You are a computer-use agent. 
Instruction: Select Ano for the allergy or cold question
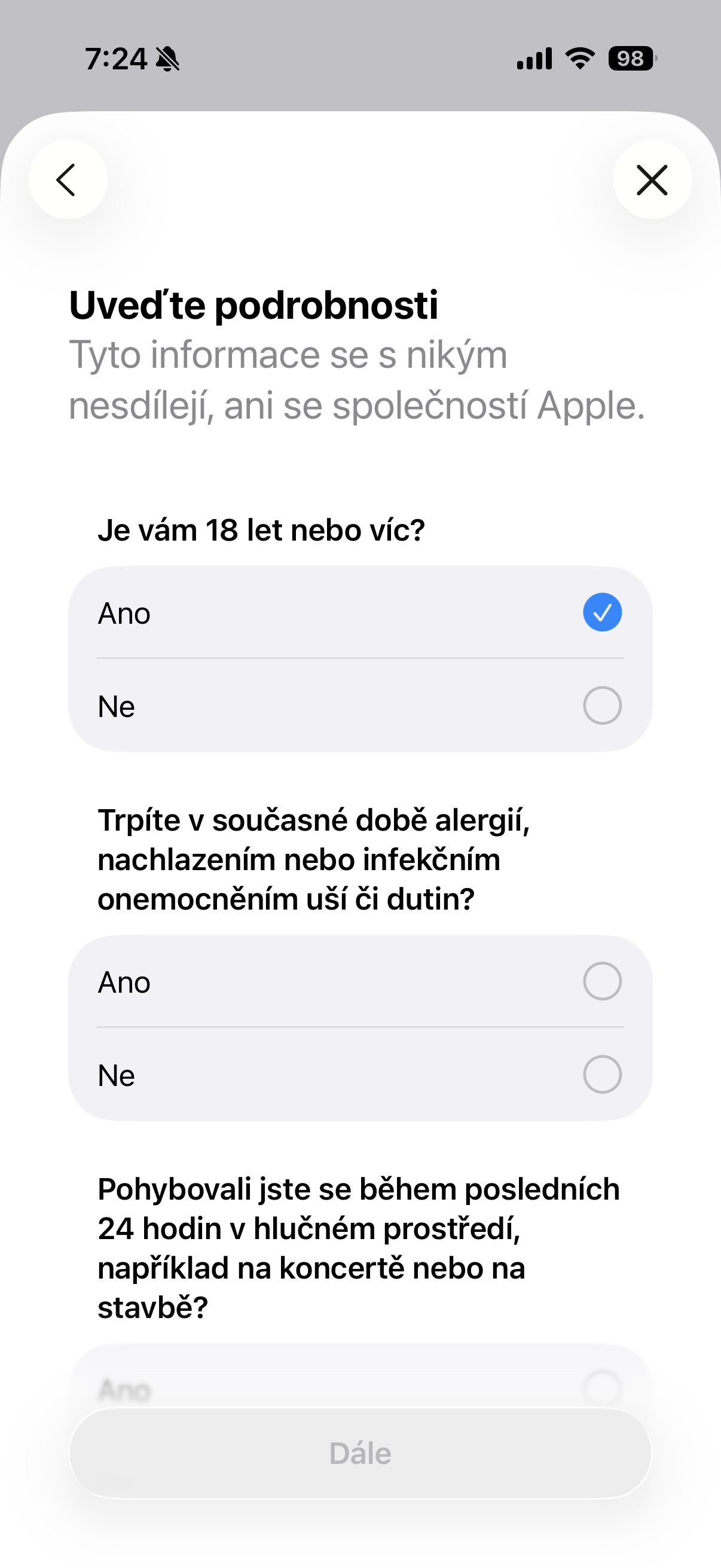(359, 981)
